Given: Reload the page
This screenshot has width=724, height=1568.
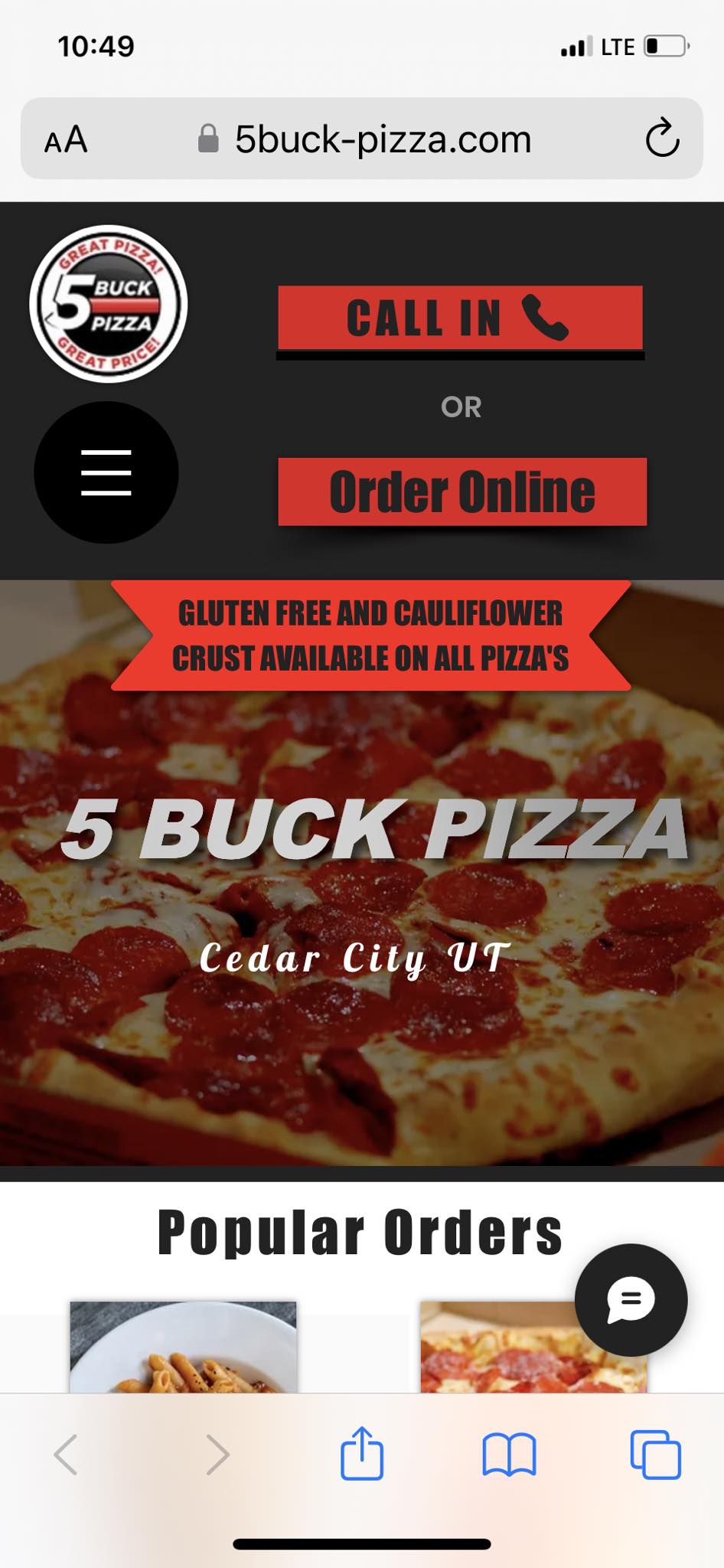Looking at the screenshot, I should [x=662, y=139].
